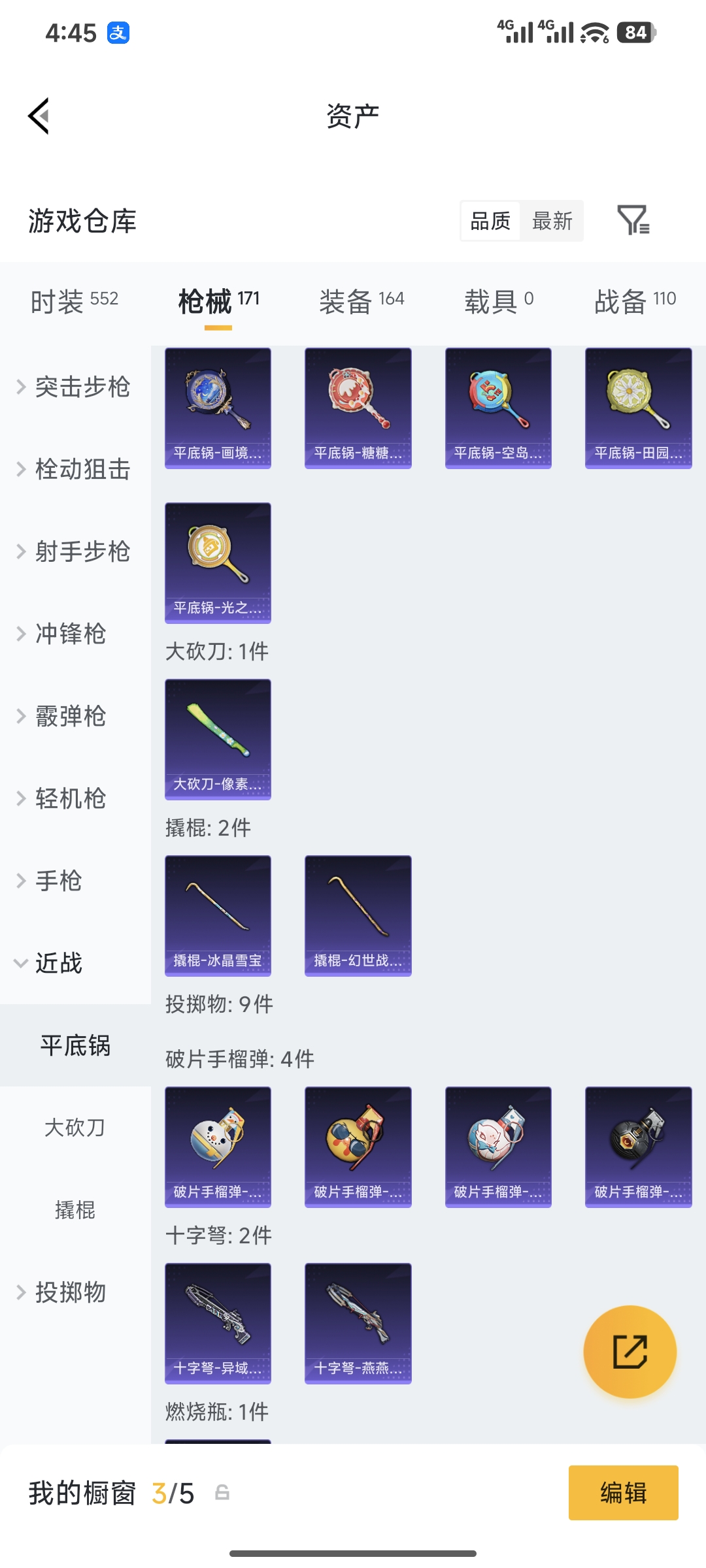Open the snowman 破片手榴弹 grenade item
This screenshot has width=706, height=1568.
coord(217,1147)
